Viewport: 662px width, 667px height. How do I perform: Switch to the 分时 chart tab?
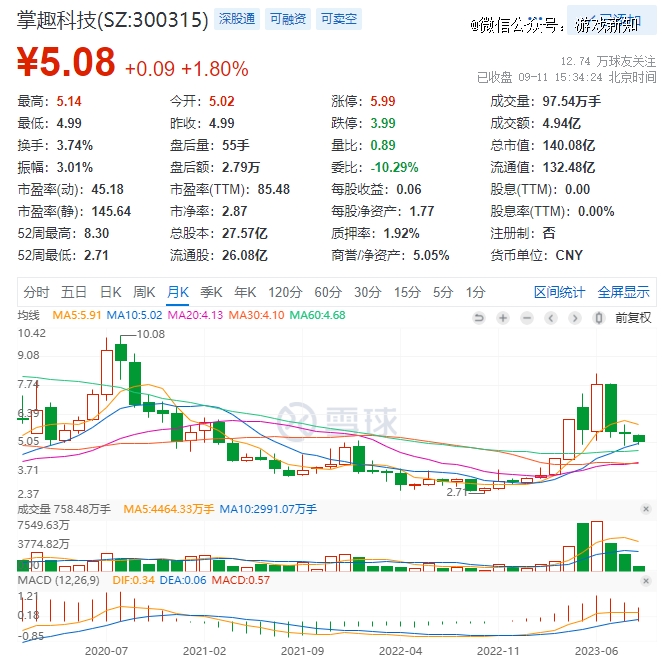(36, 292)
